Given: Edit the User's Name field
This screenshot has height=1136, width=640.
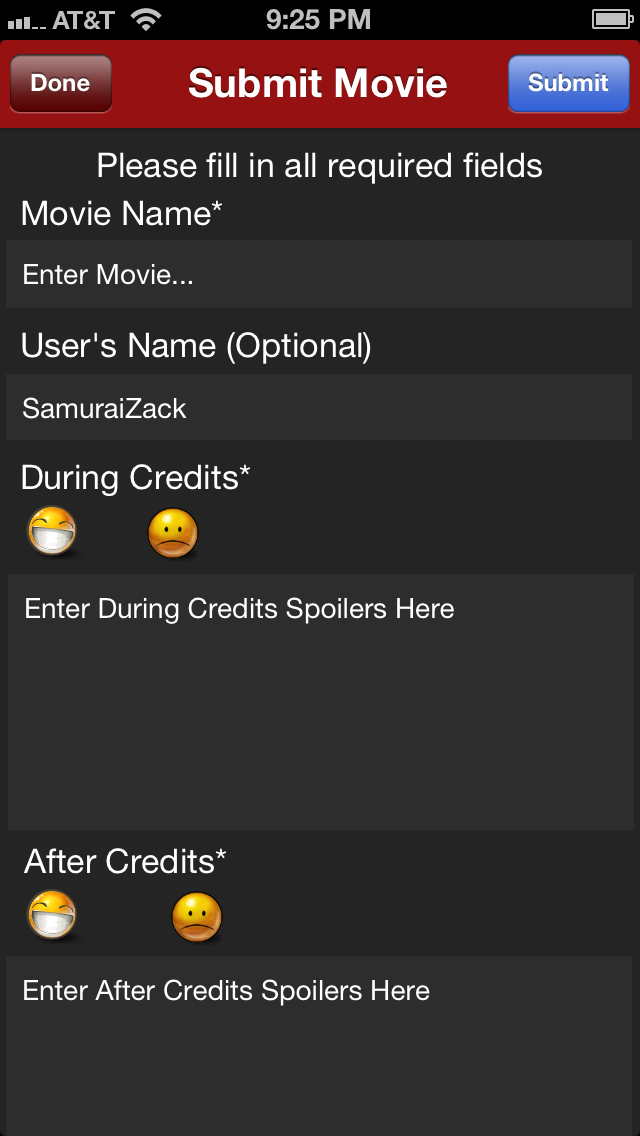Looking at the screenshot, I should point(320,408).
